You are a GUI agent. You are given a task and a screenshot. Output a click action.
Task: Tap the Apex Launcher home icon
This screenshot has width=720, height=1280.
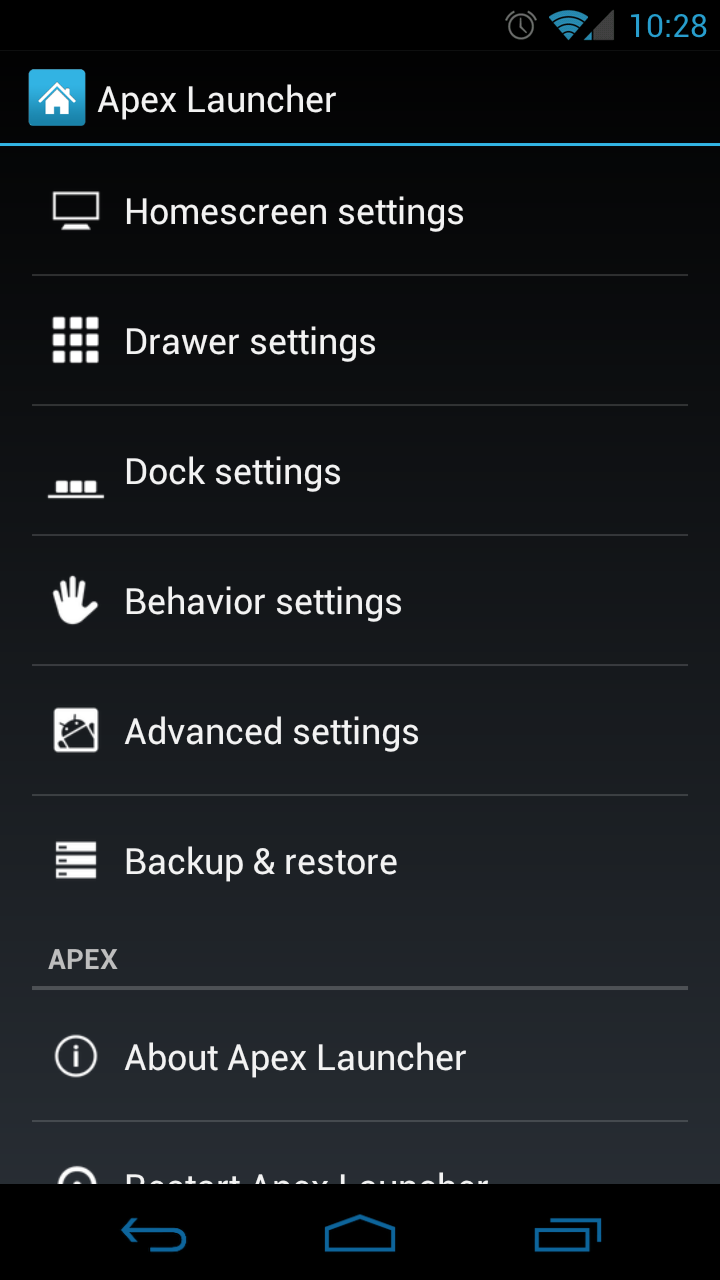(56, 98)
